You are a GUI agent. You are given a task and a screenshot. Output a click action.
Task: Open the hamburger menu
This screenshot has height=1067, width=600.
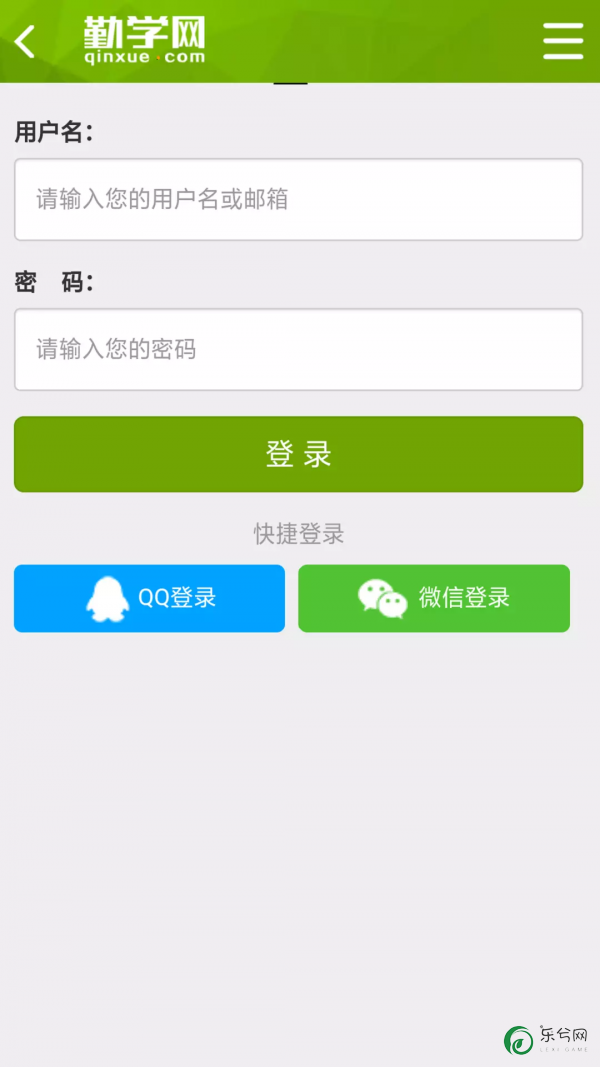(x=563, y=42)
